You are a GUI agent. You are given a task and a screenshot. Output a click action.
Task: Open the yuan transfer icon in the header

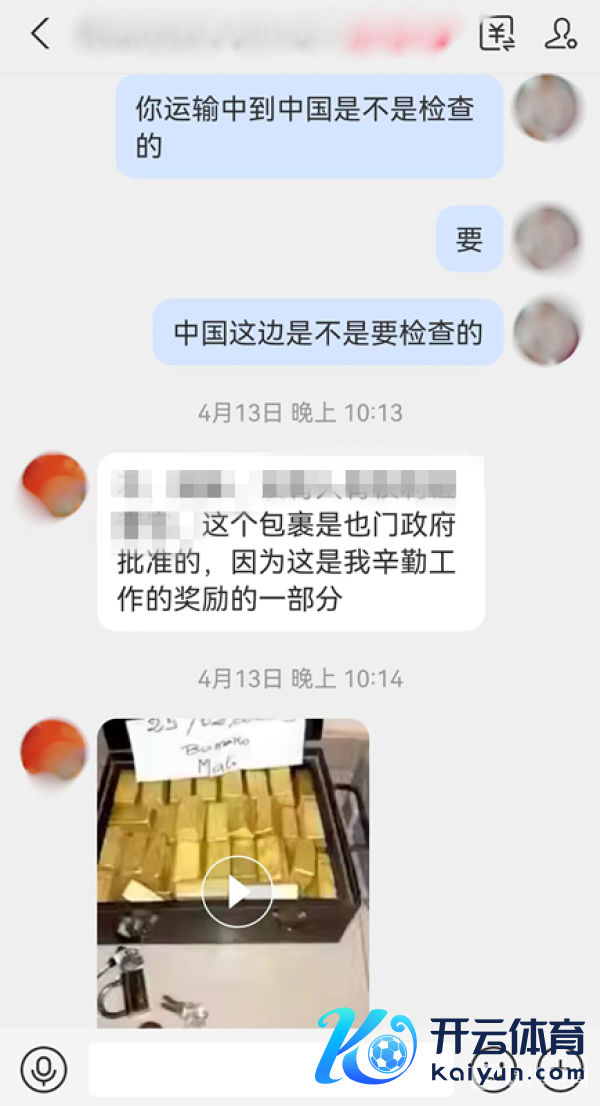[x=497, y=34]
